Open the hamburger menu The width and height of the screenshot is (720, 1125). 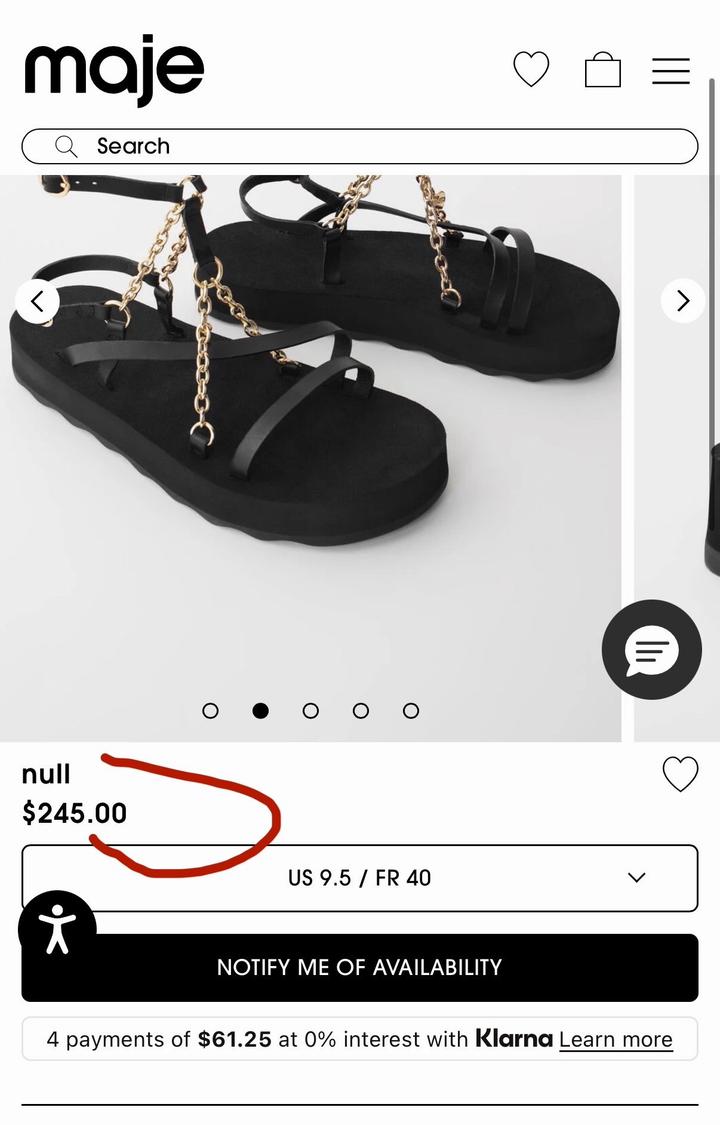coord(671,71)
